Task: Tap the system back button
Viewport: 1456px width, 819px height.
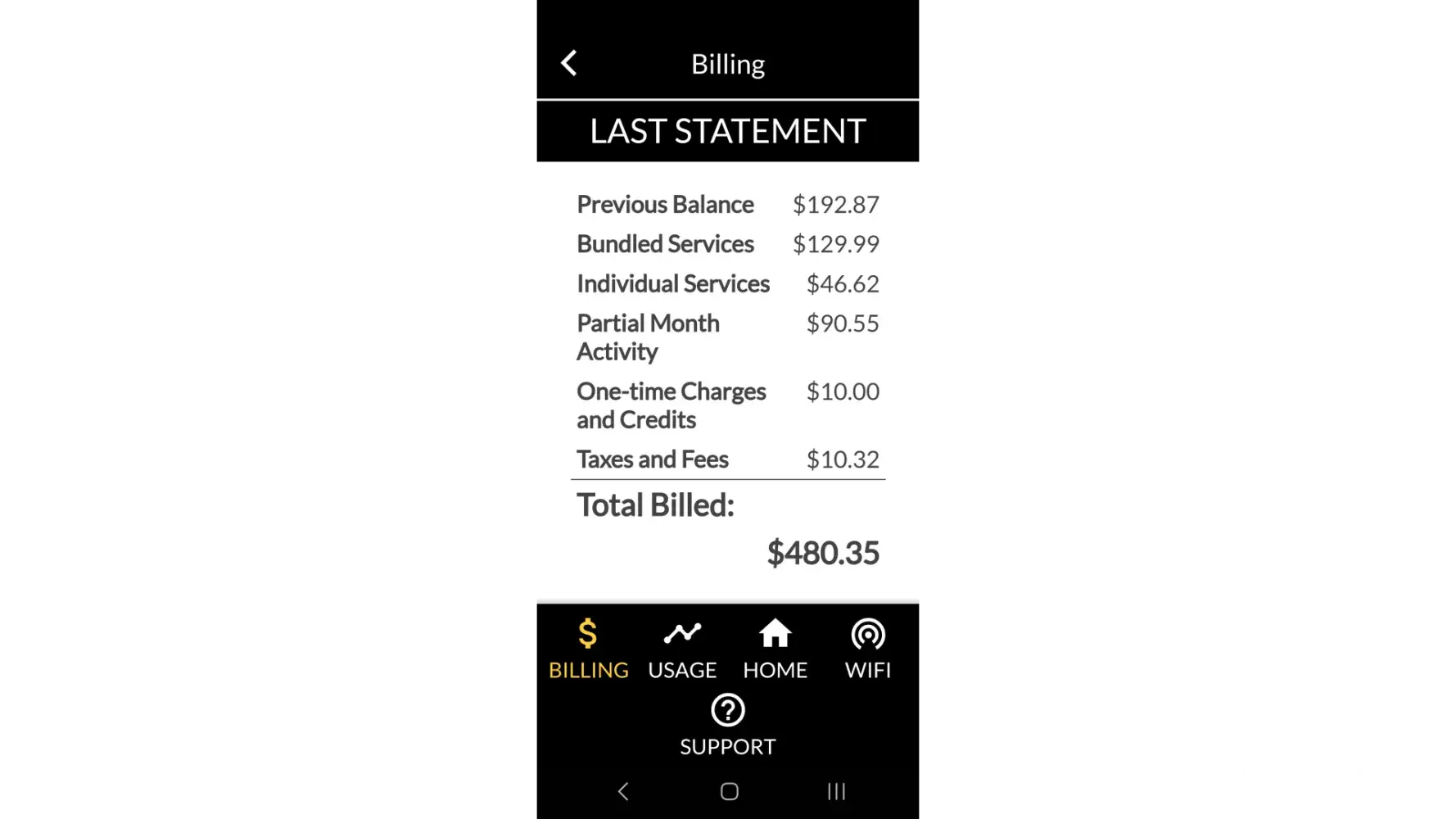Action: 623,791
